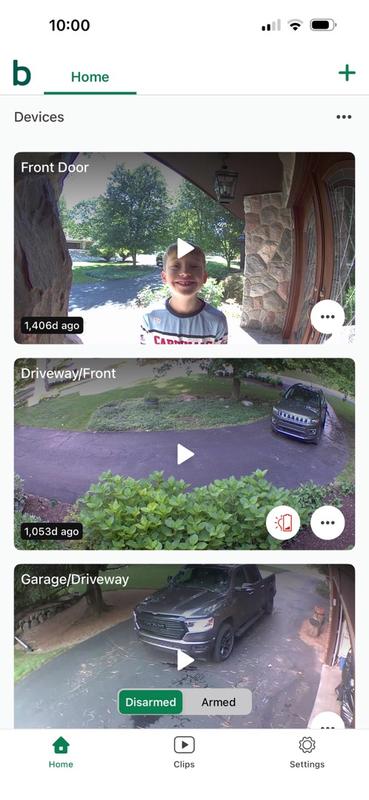Play the Front Door camera live view

[185, 248]
